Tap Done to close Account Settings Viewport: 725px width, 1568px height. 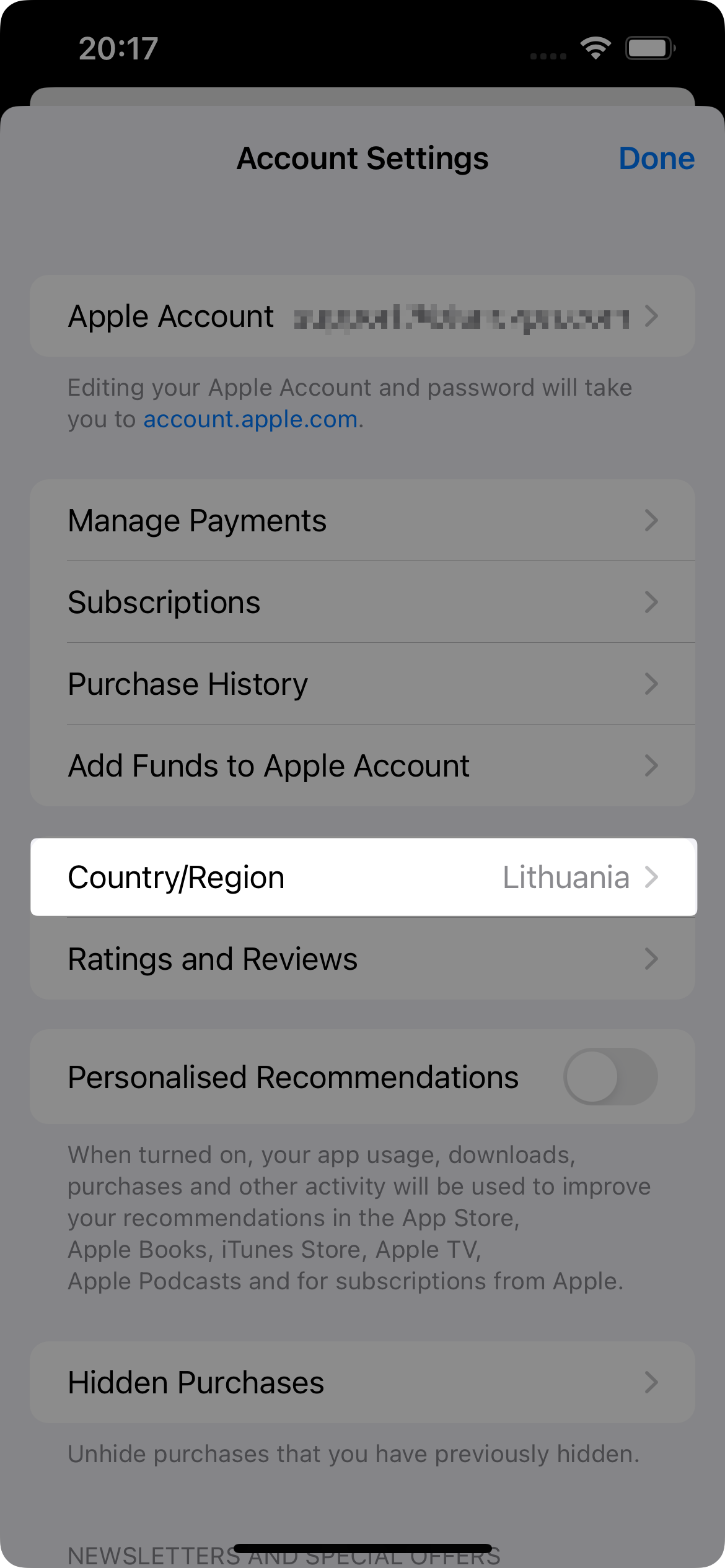(656, 159)
